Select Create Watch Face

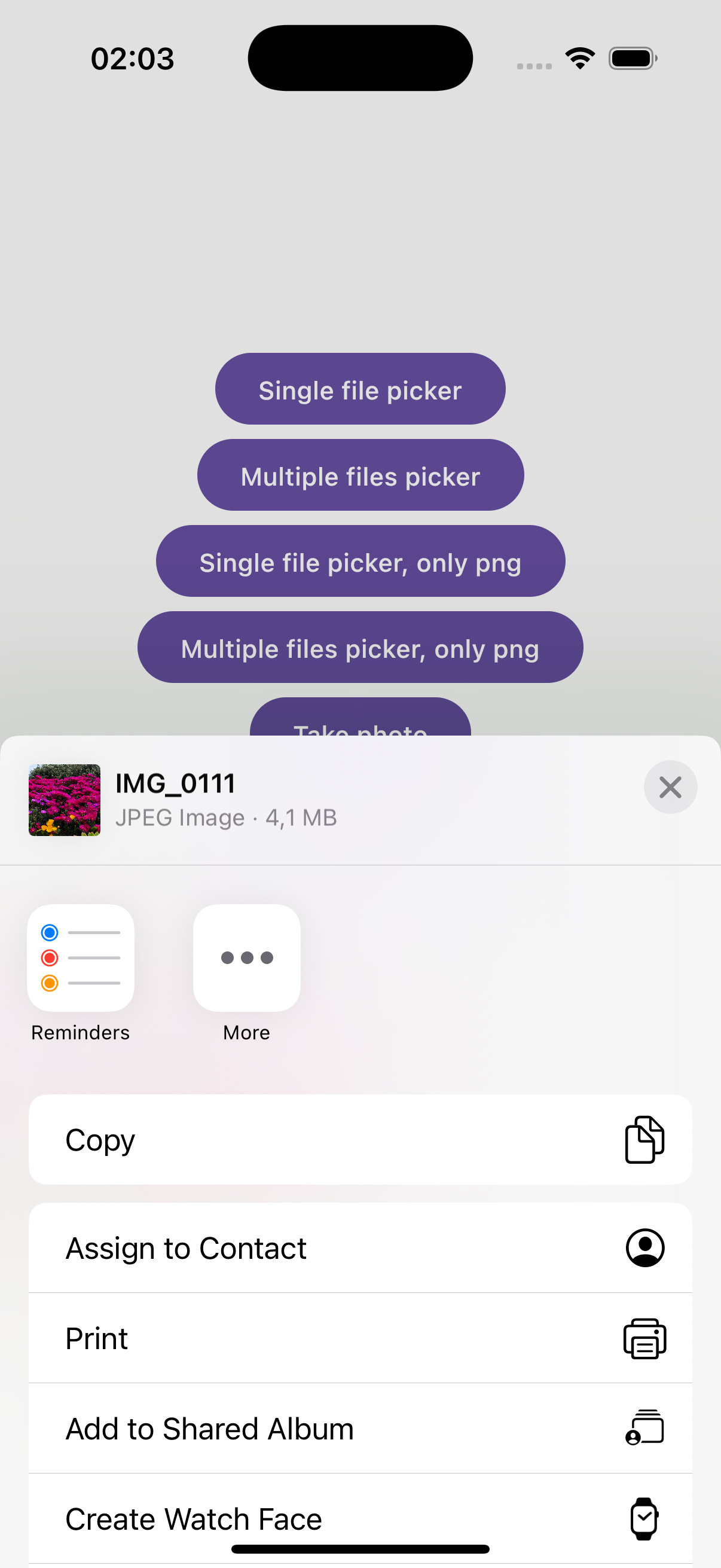(360, 1515)
